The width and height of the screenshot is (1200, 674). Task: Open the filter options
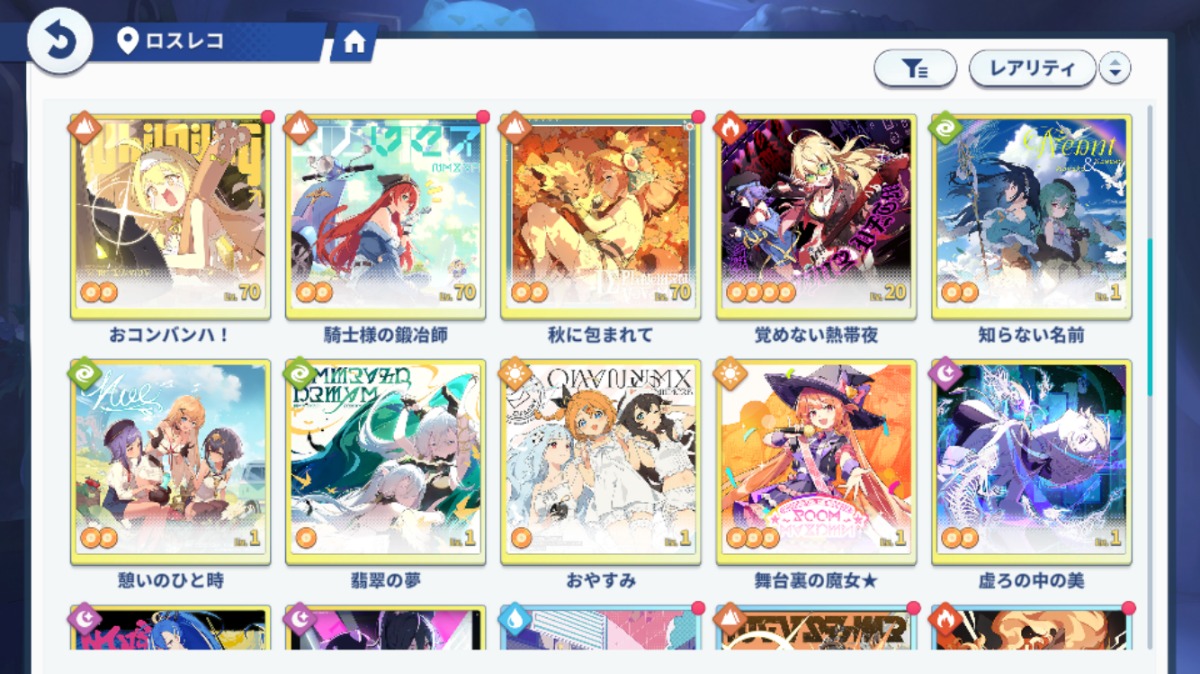915,68
